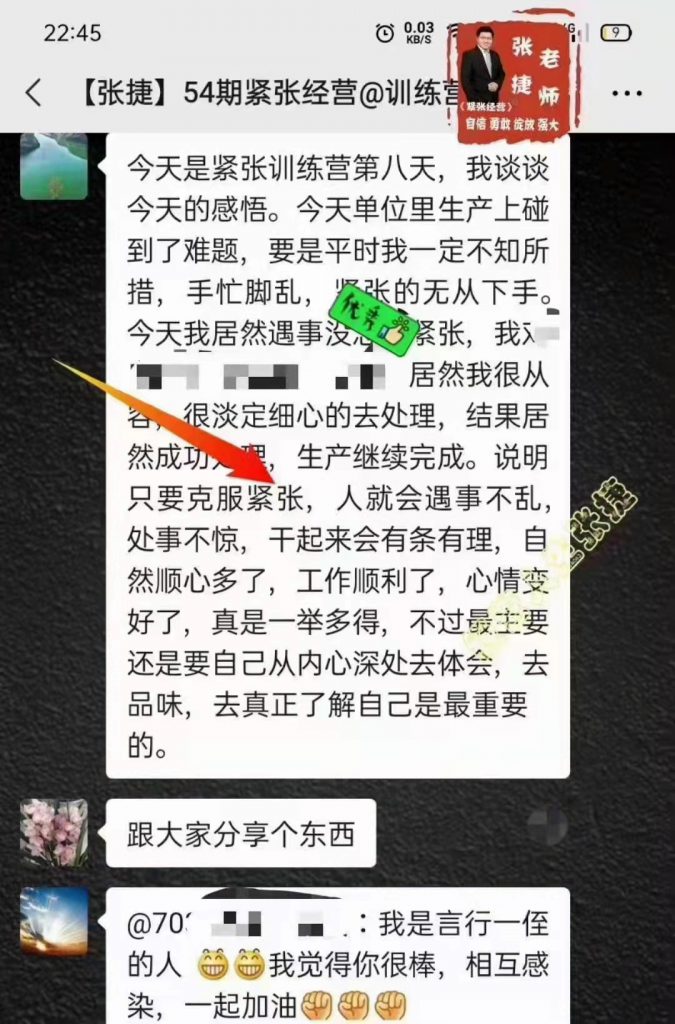The width and height of the screenshot is (675, 1024).
Task: Open profile of the green lake avatar
Action: click(54, 165)
